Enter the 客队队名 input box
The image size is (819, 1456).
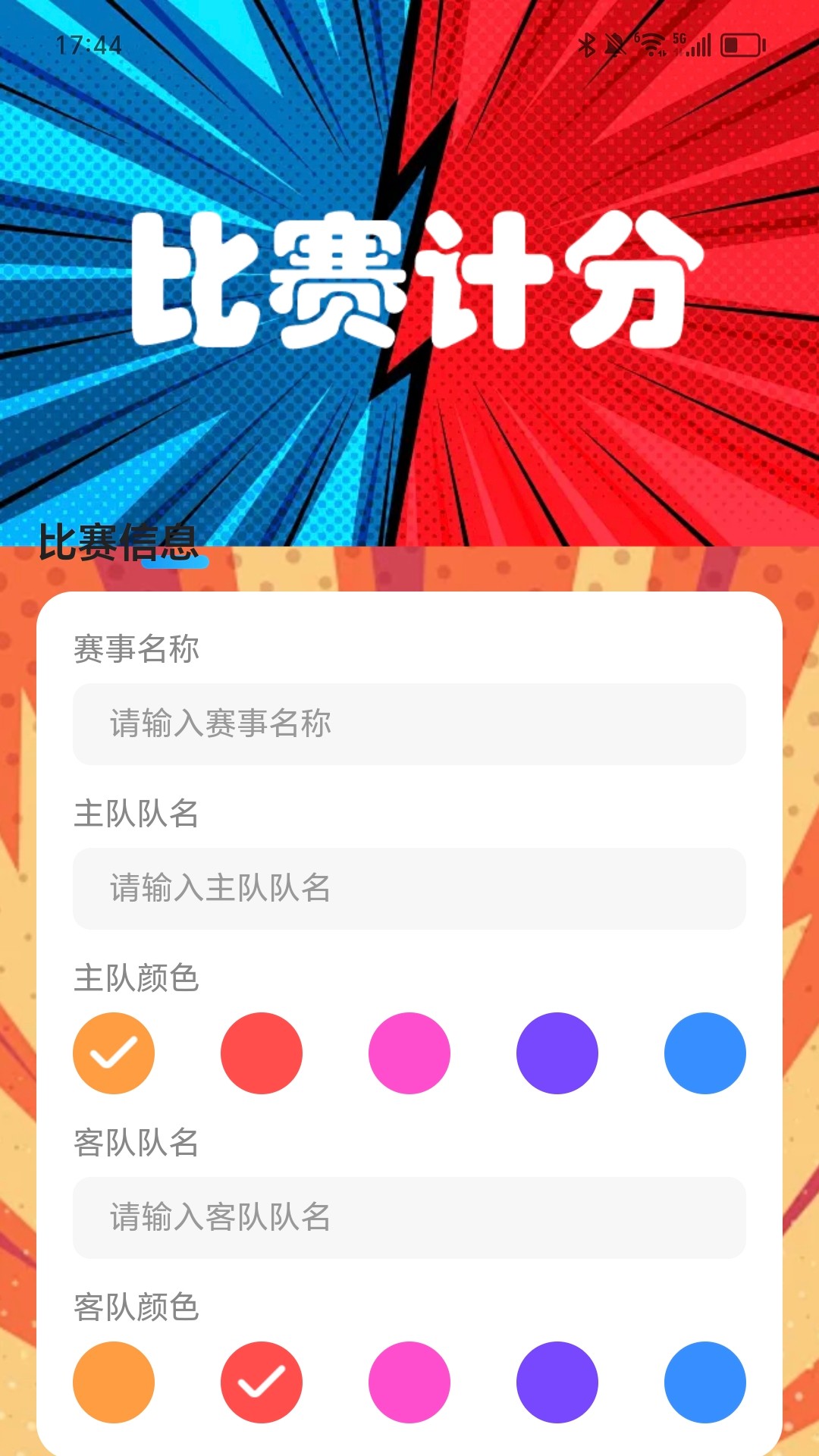tap(409, 1218)
